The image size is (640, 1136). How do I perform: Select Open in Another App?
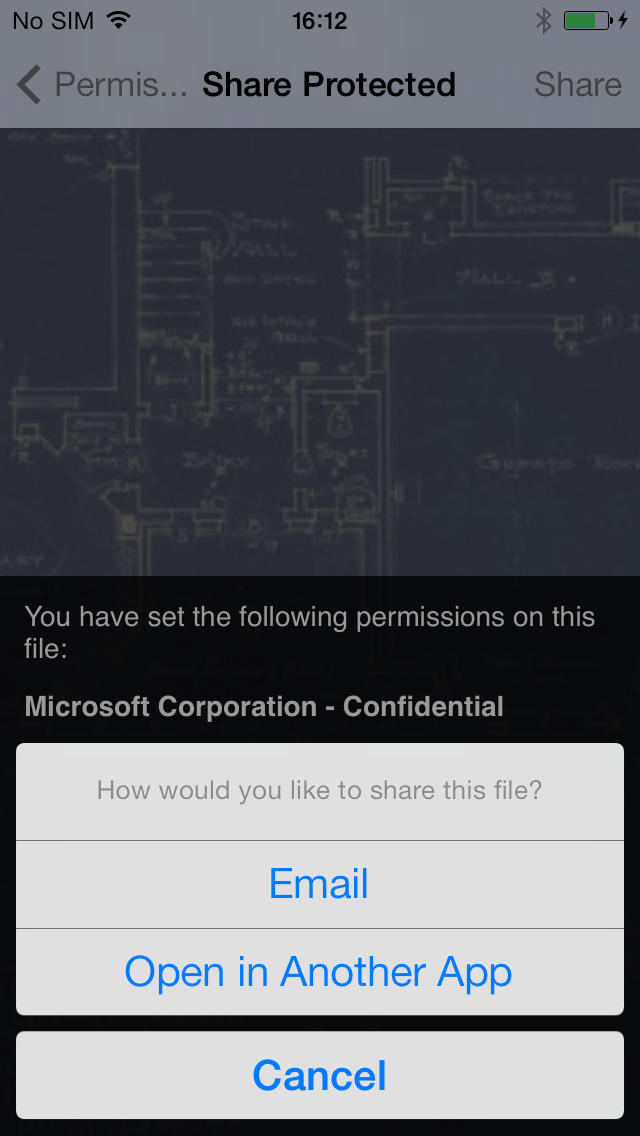click(319, 972)
